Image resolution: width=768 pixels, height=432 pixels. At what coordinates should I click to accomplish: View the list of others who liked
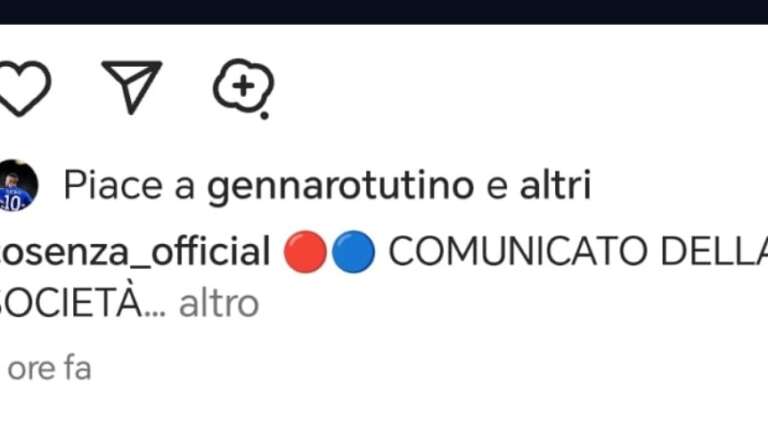pos(555,186)
